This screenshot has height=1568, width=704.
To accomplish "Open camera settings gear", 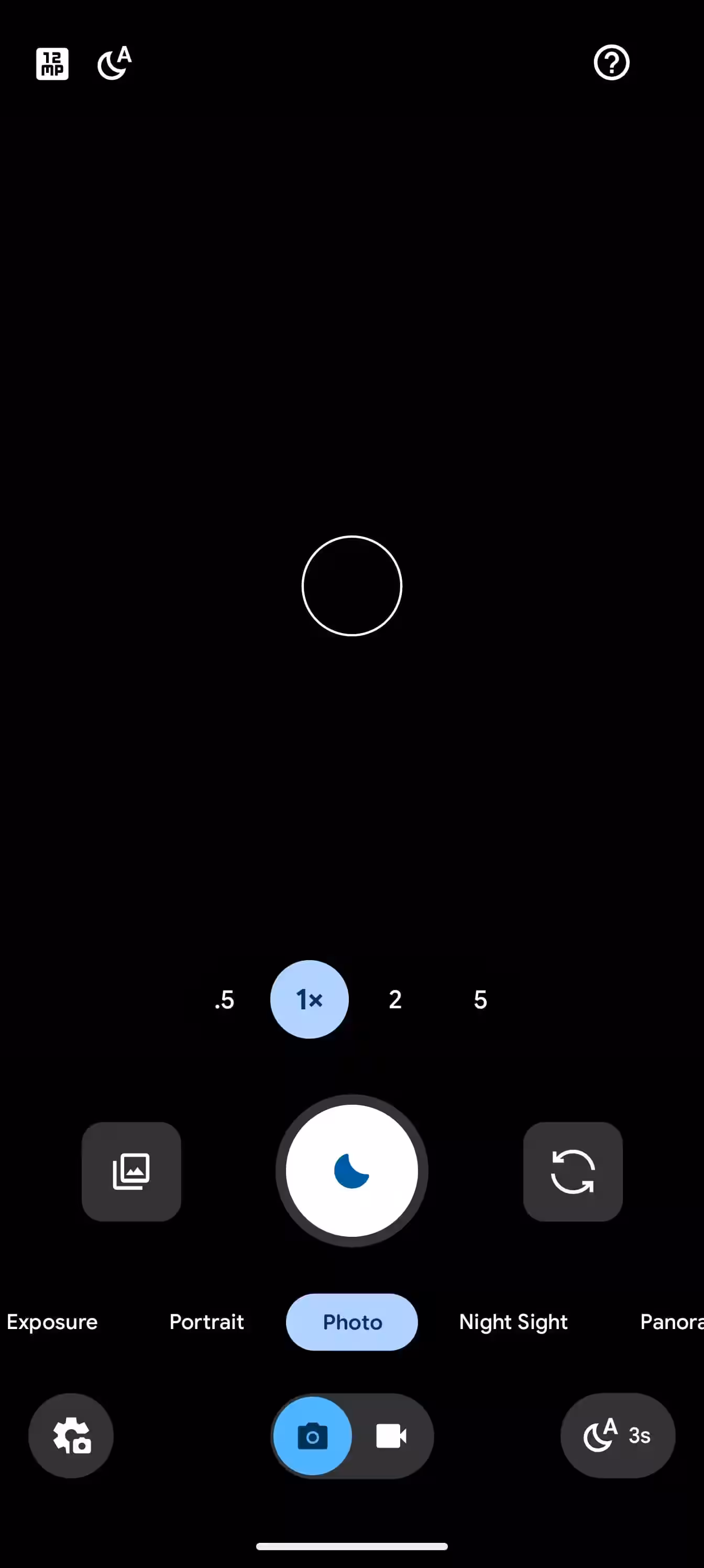I will coord(71,1435).
